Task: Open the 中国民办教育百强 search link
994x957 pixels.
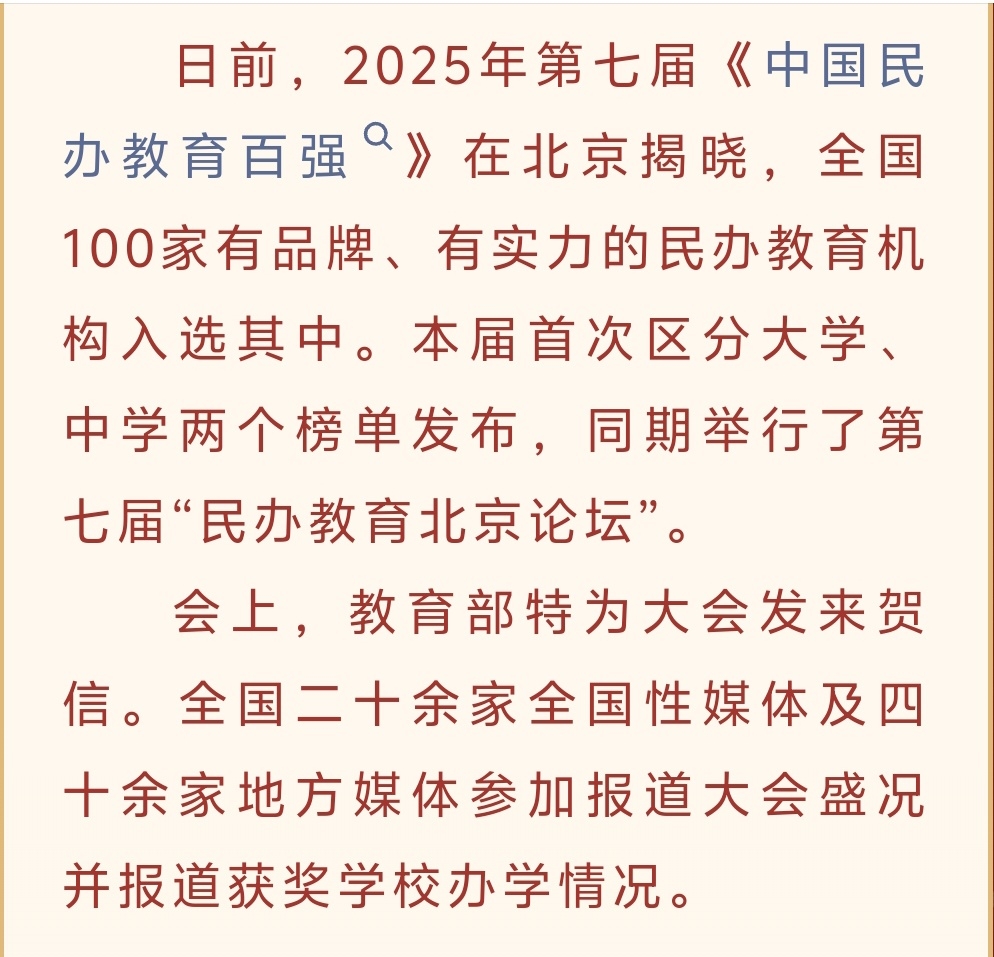Action: pos(207,157)
